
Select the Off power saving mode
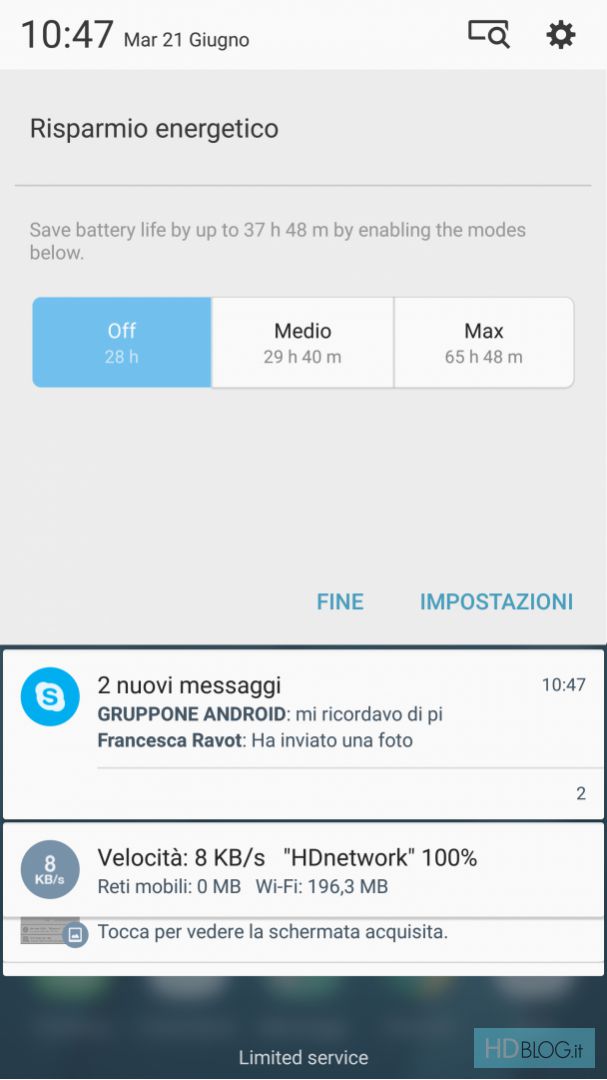point(122,342)
